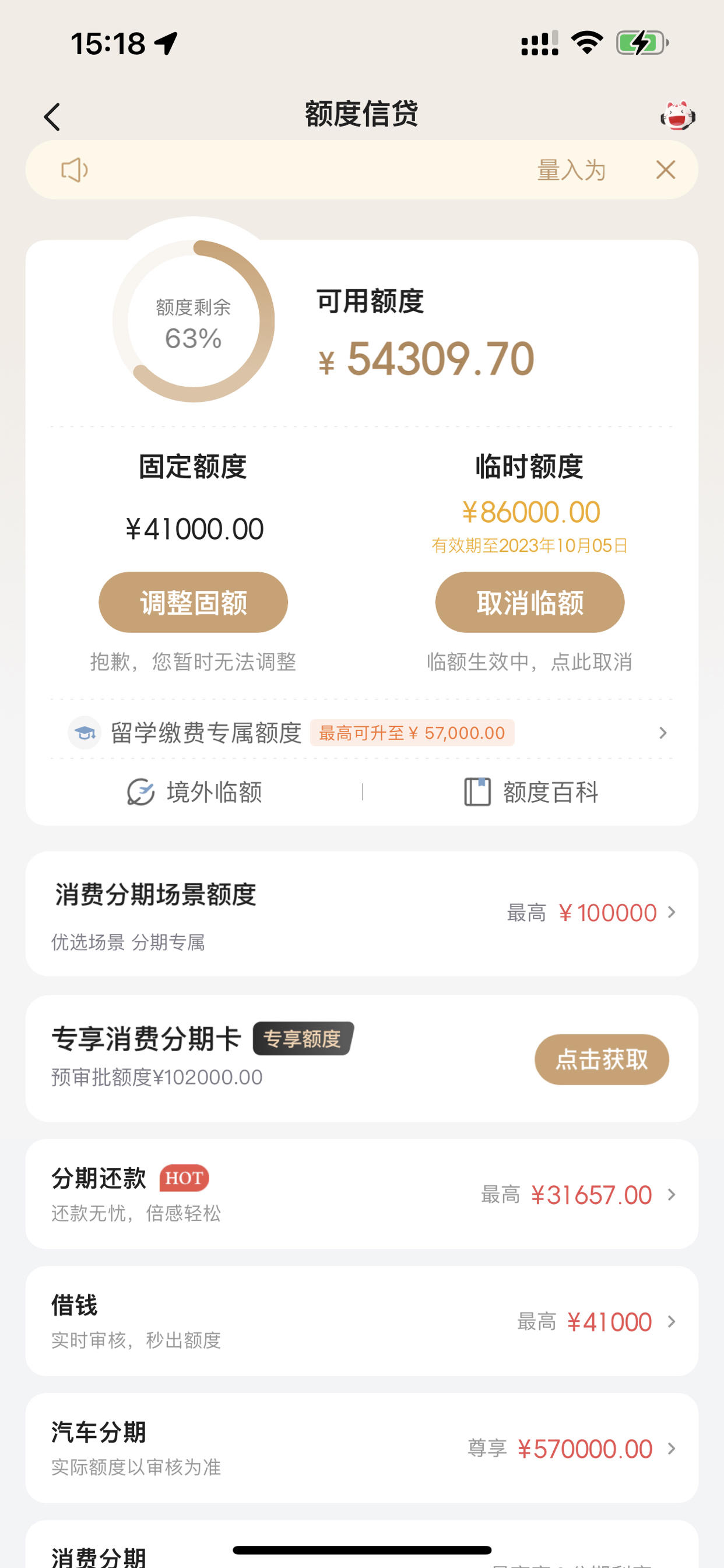
Task: Dismiss the yellow announcement banner
Action: [666, 170]
